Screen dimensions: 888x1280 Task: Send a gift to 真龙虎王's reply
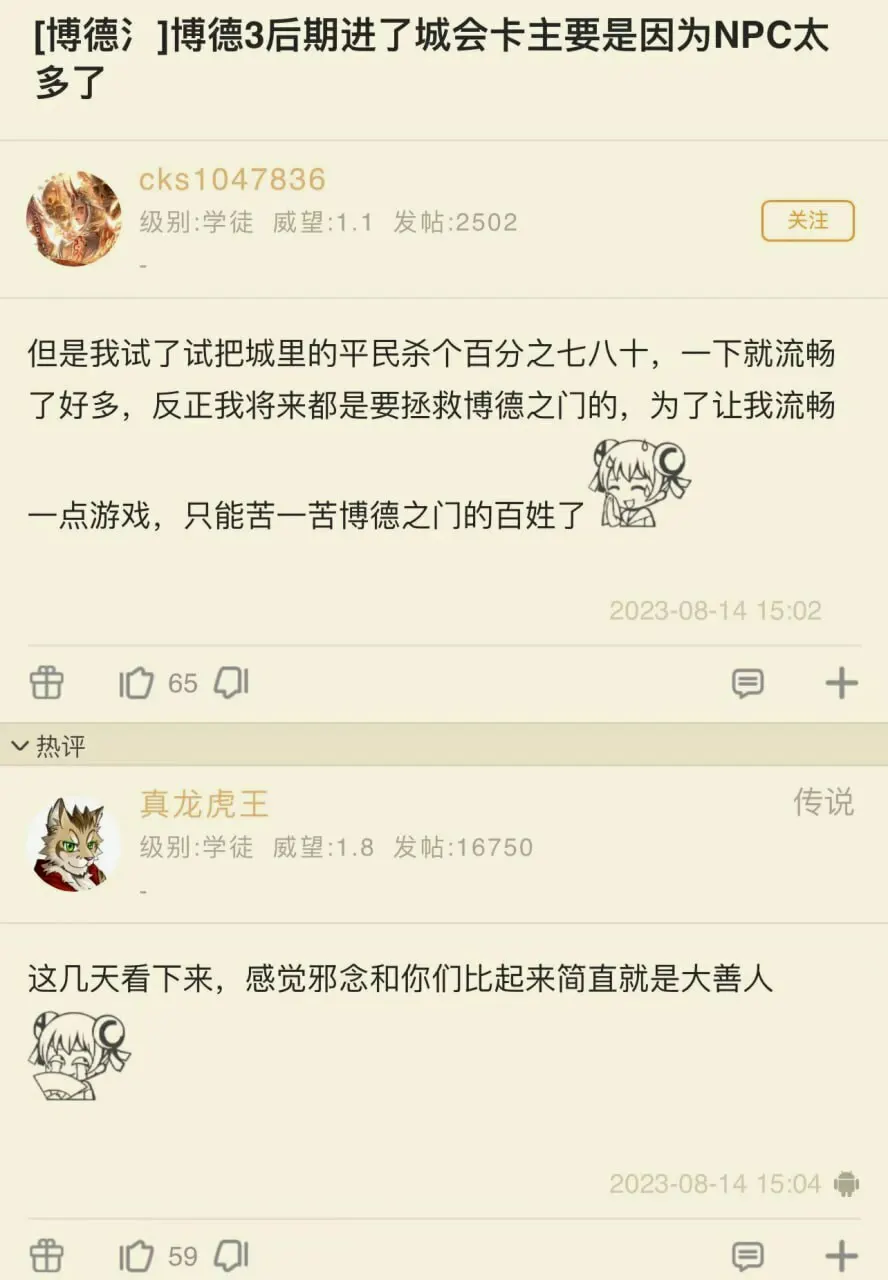46,1255
